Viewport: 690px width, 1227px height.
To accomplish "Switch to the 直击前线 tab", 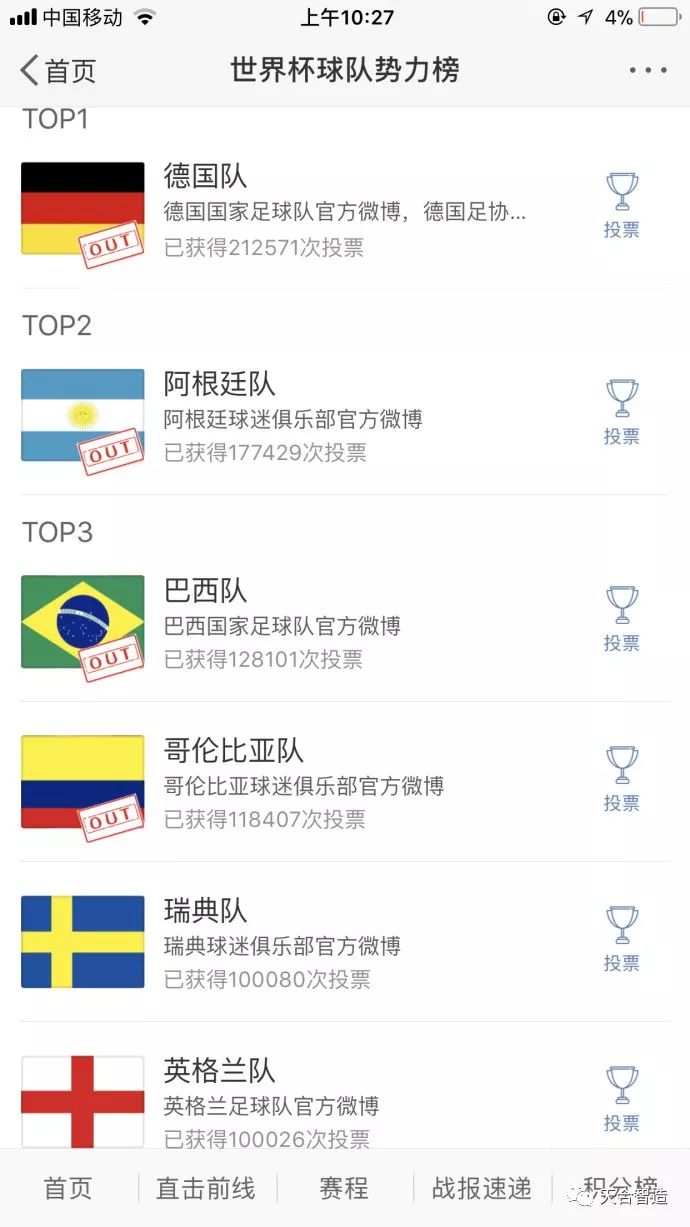I will 206,1188.
